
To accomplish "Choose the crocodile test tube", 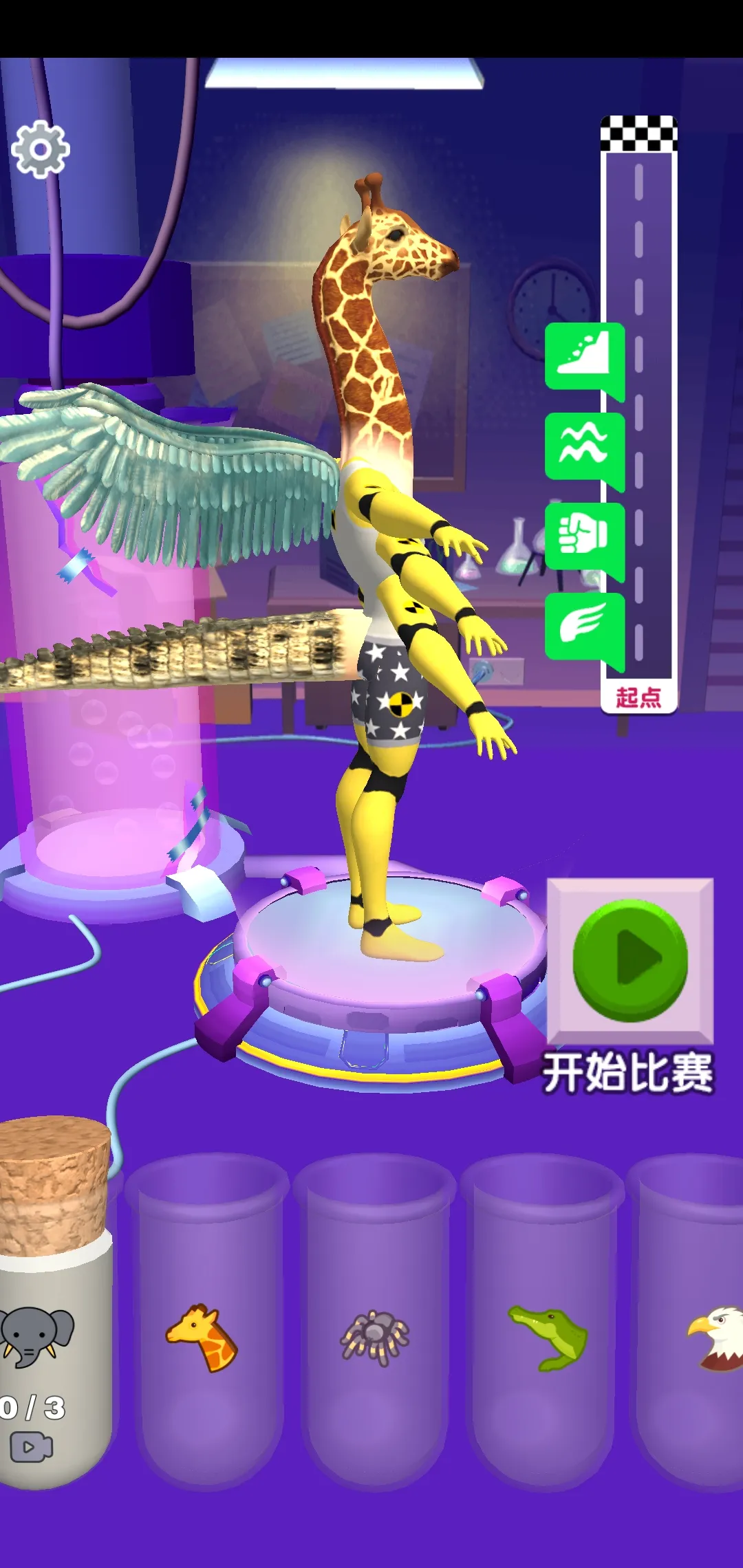I will tap(547, 1338).
